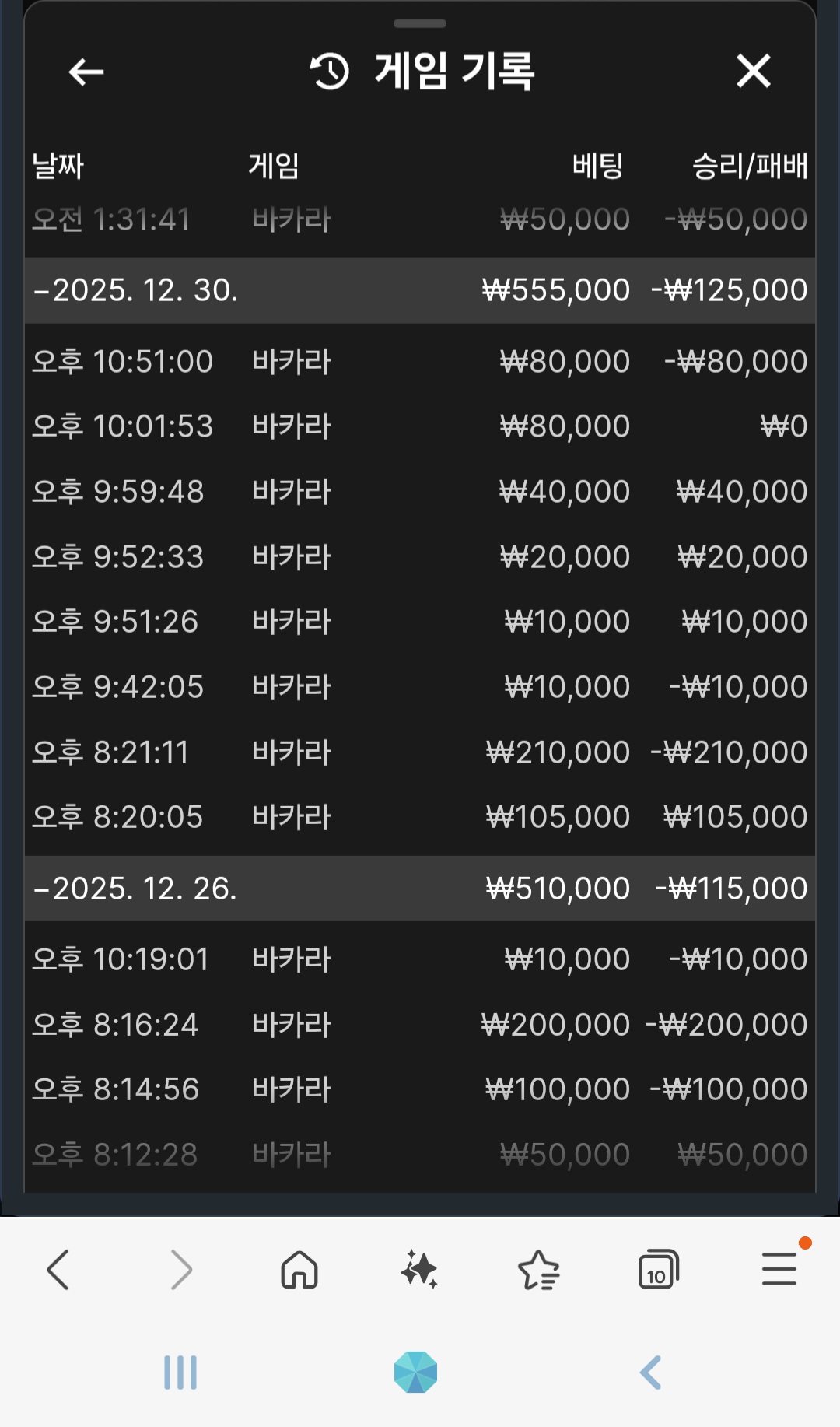The height and width of the screenshot is (1427, 840).
Task: Tap the system navigation back chevron
Action: click(x=651, y=1373)
